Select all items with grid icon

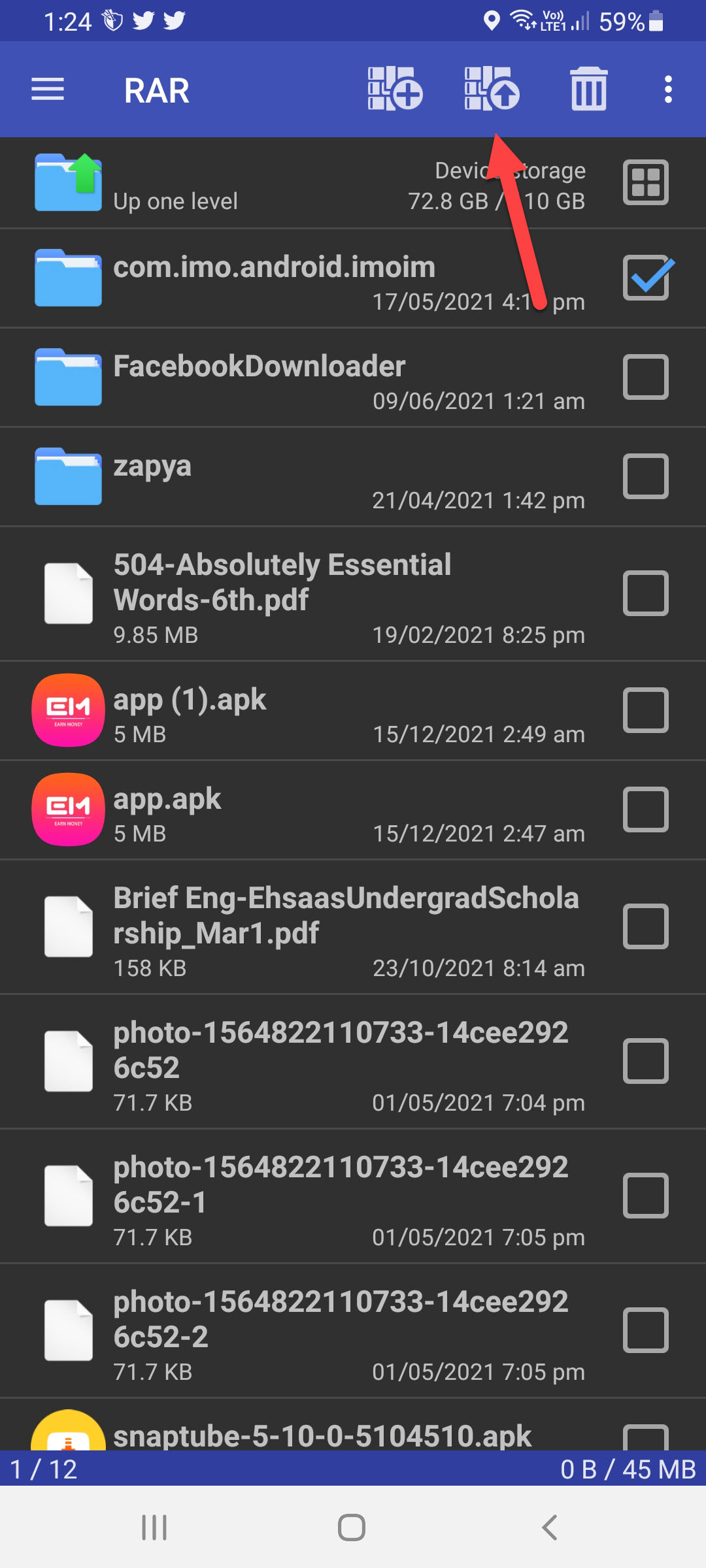click(x=645, y=182)
